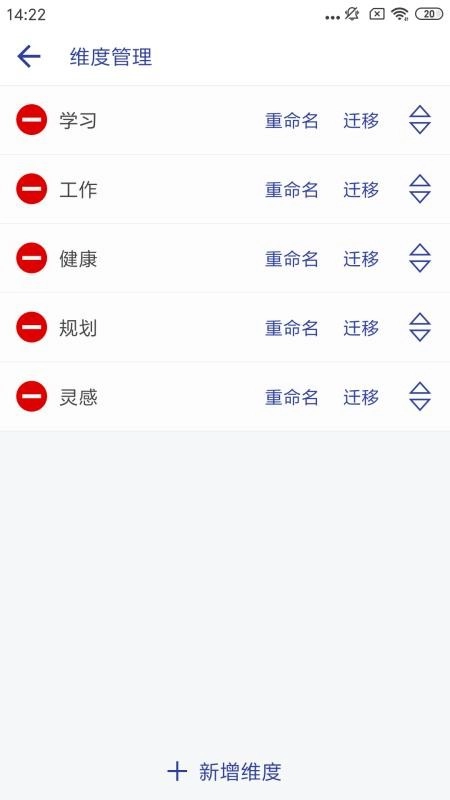Viewport: 450px width, 800px height.
Task: Tap the red minus beside 规划
Action: [32, 327]
